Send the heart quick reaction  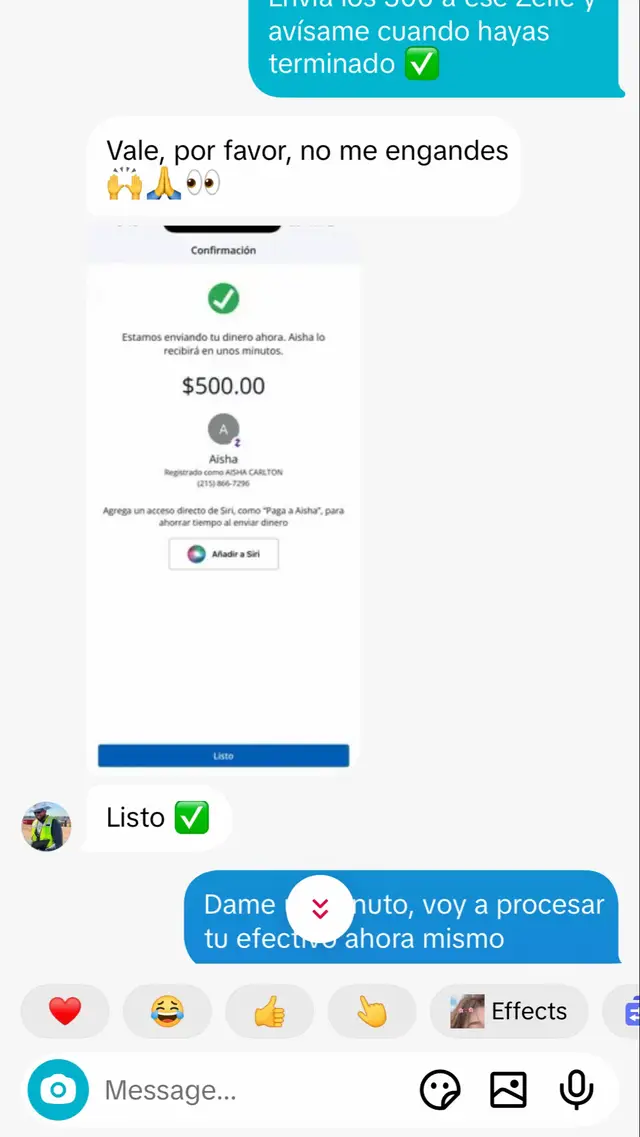[x=65, y=1011]
